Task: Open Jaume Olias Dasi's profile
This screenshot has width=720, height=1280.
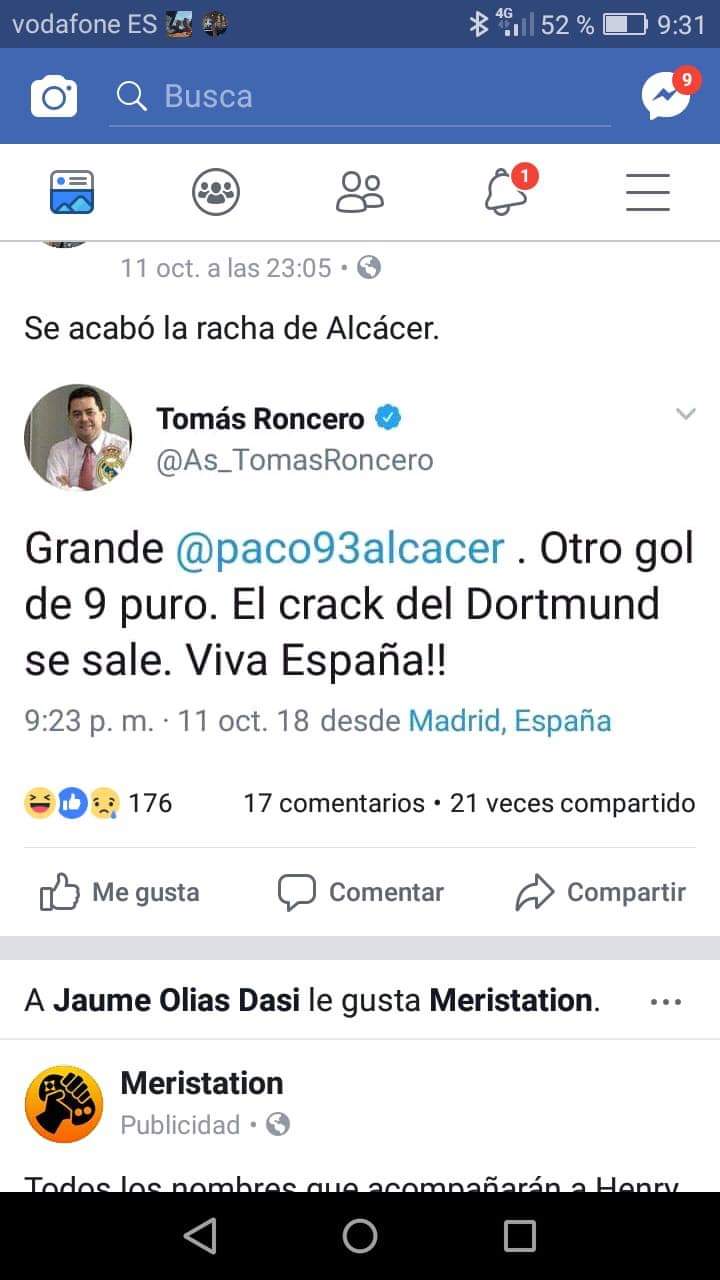Action: (176, 1001)
